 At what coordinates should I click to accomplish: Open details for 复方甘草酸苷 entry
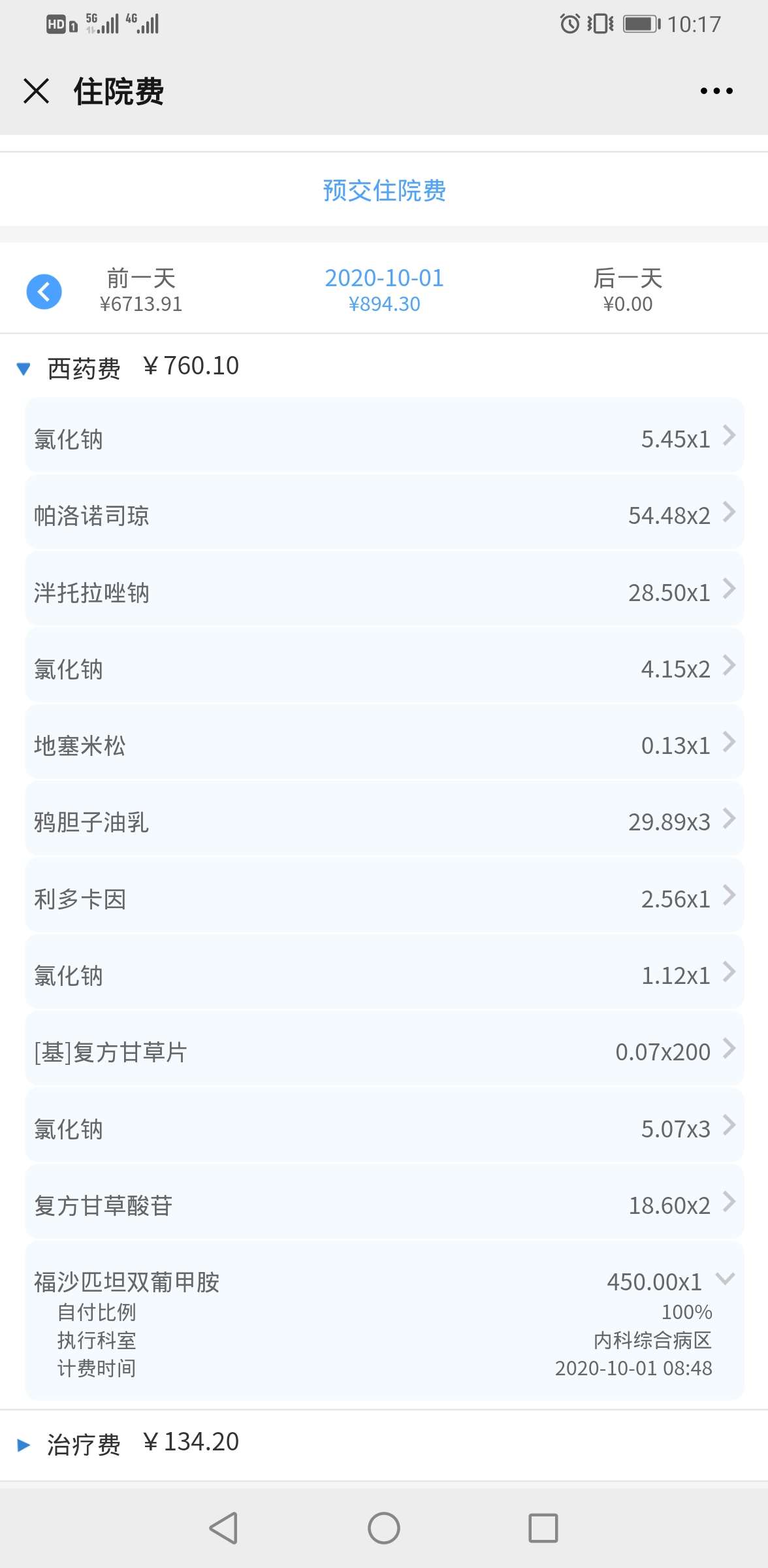(384, 1205)
